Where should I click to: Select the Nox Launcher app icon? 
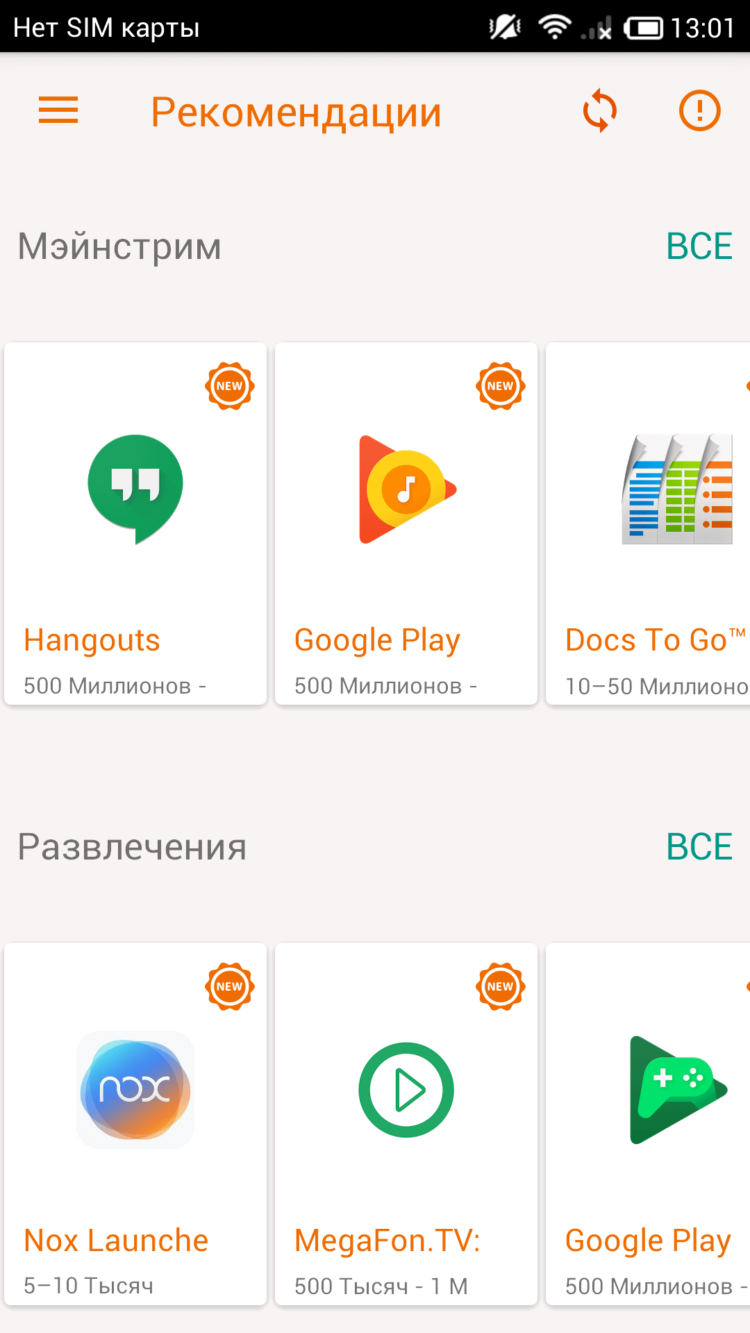pos(135,1089)
